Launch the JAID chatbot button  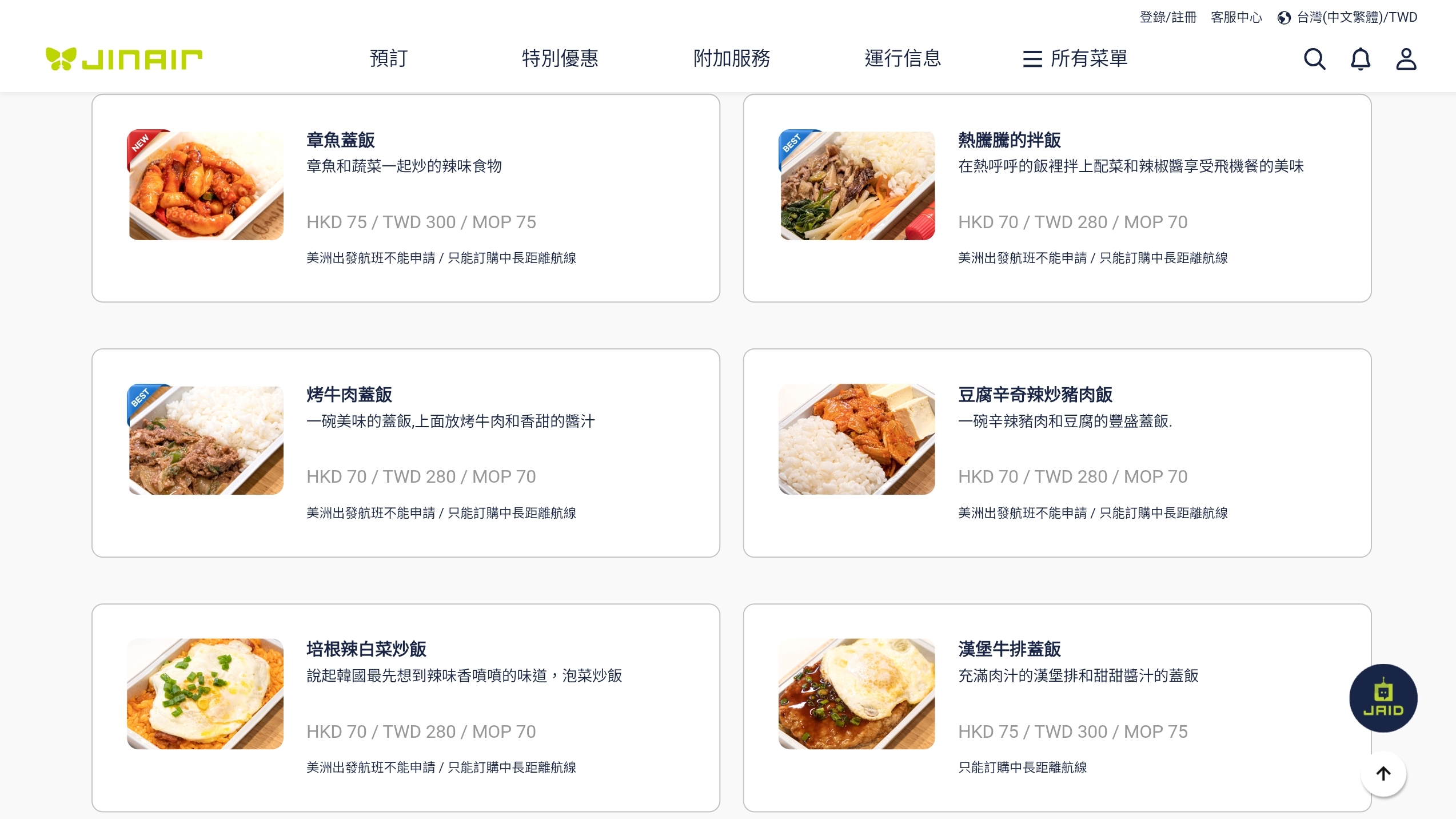1383,698
